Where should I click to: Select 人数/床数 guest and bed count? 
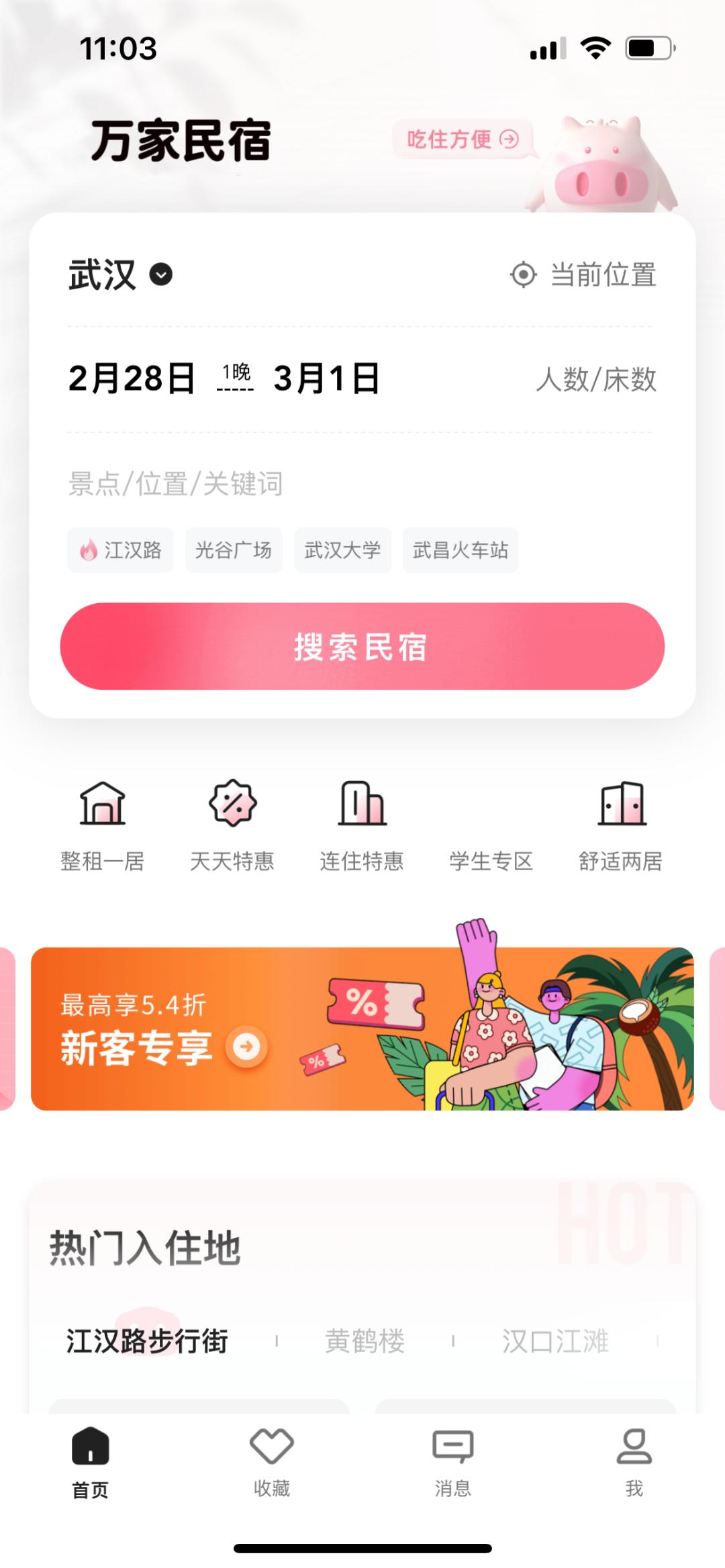point(595,380)
